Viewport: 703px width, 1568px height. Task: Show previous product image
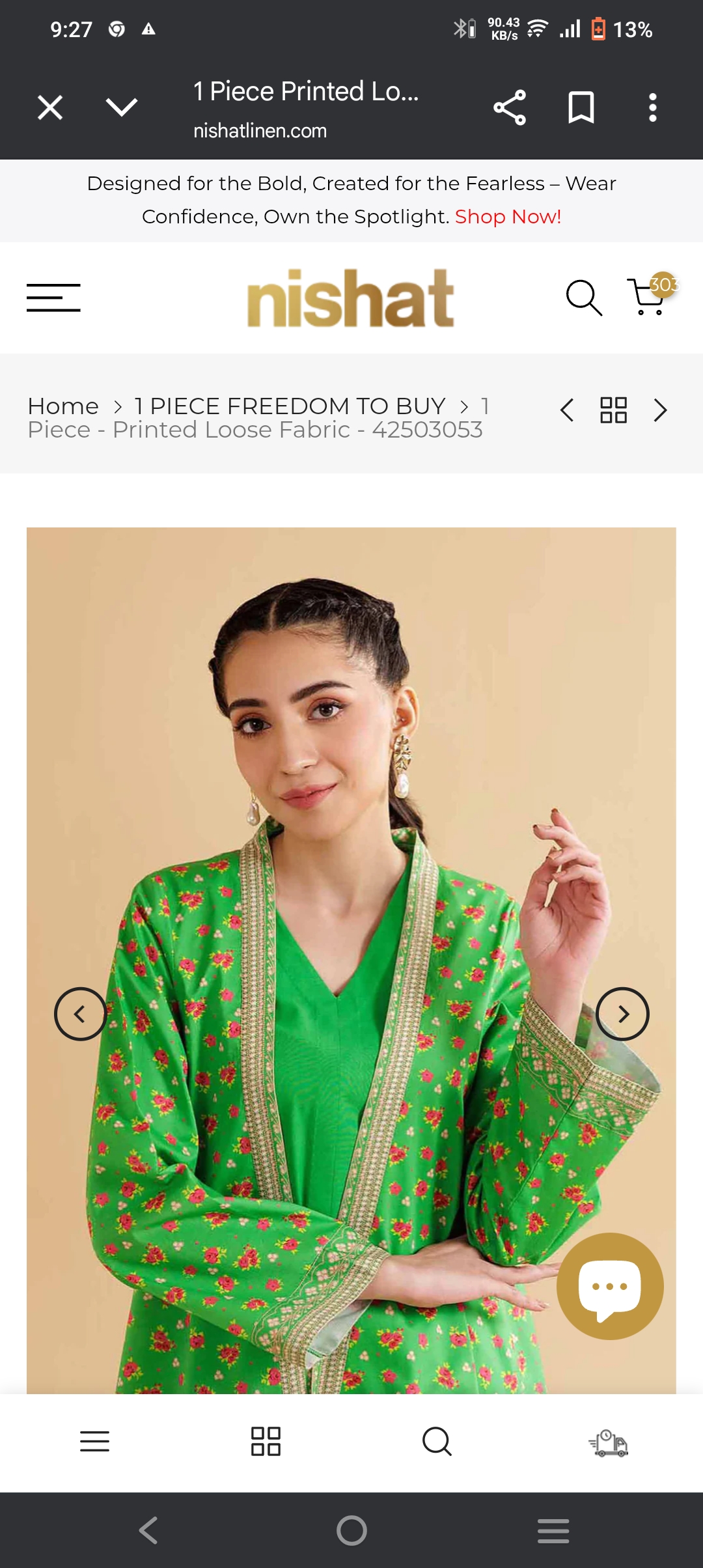(80, 1014)
